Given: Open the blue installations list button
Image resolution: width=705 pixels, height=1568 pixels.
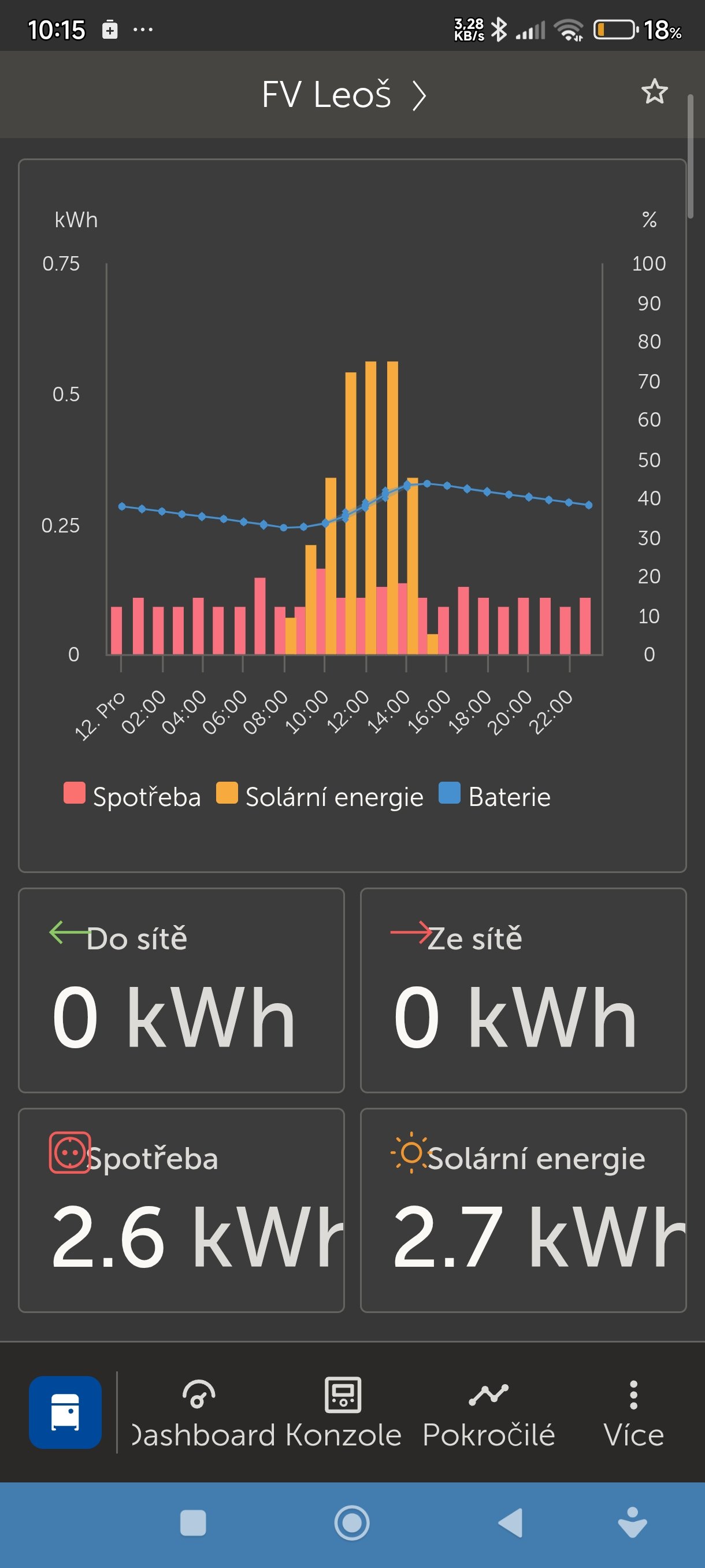Looking at the screenshot, I should click(x=65, y=1412).
